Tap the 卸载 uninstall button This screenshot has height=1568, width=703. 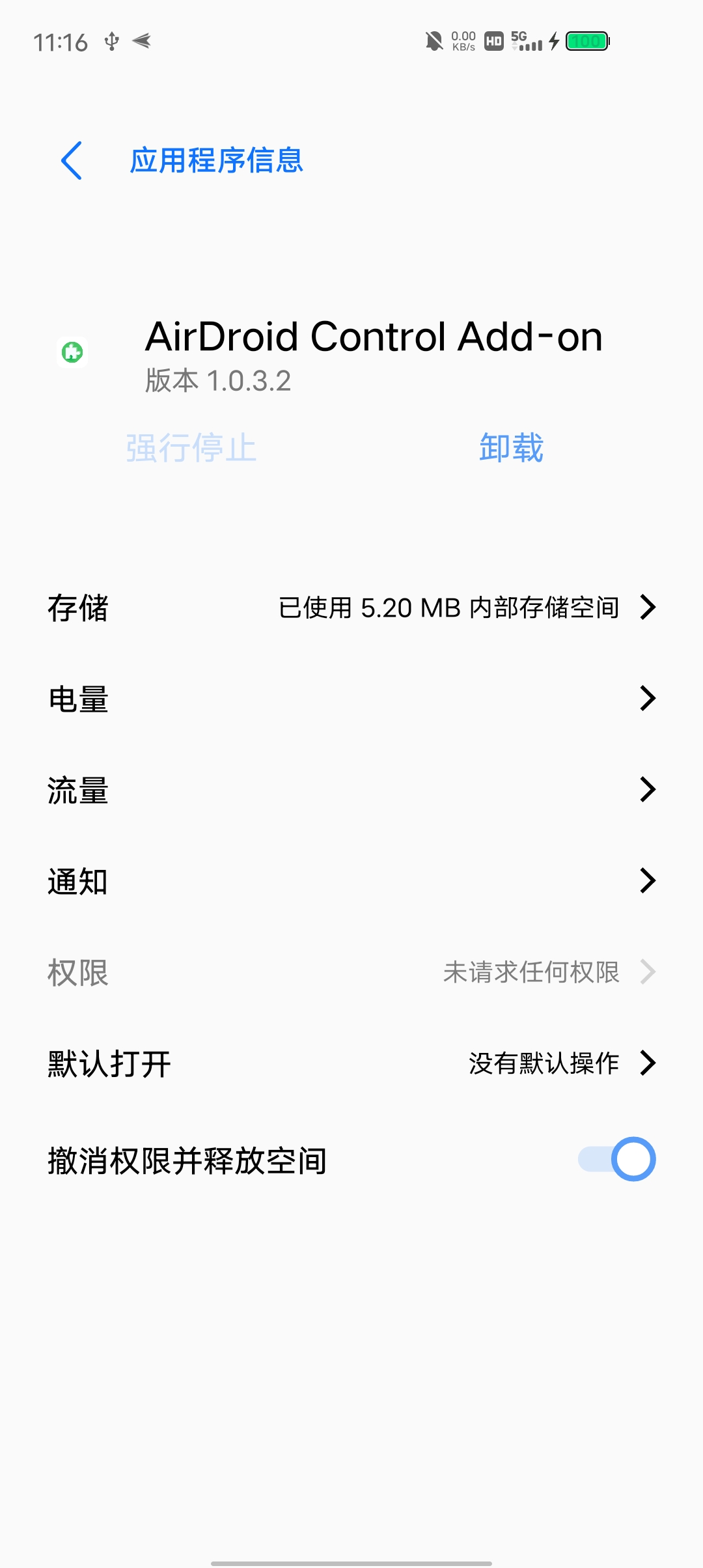pos(510,448)
